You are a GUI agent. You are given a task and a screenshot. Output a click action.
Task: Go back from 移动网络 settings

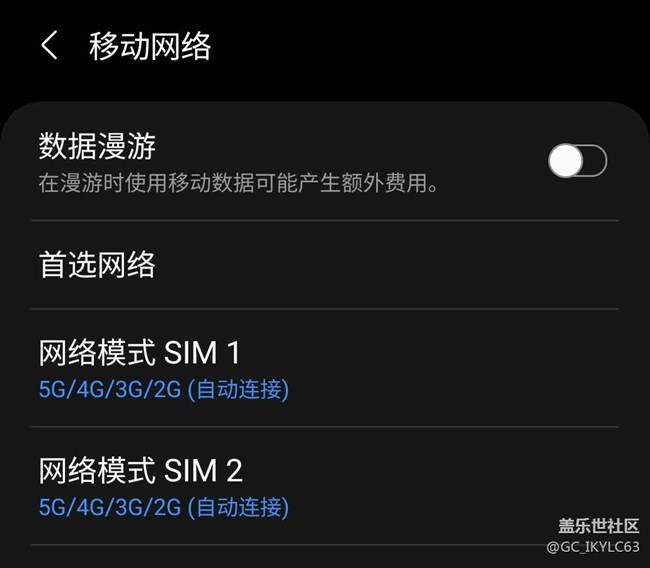(50, 46)
